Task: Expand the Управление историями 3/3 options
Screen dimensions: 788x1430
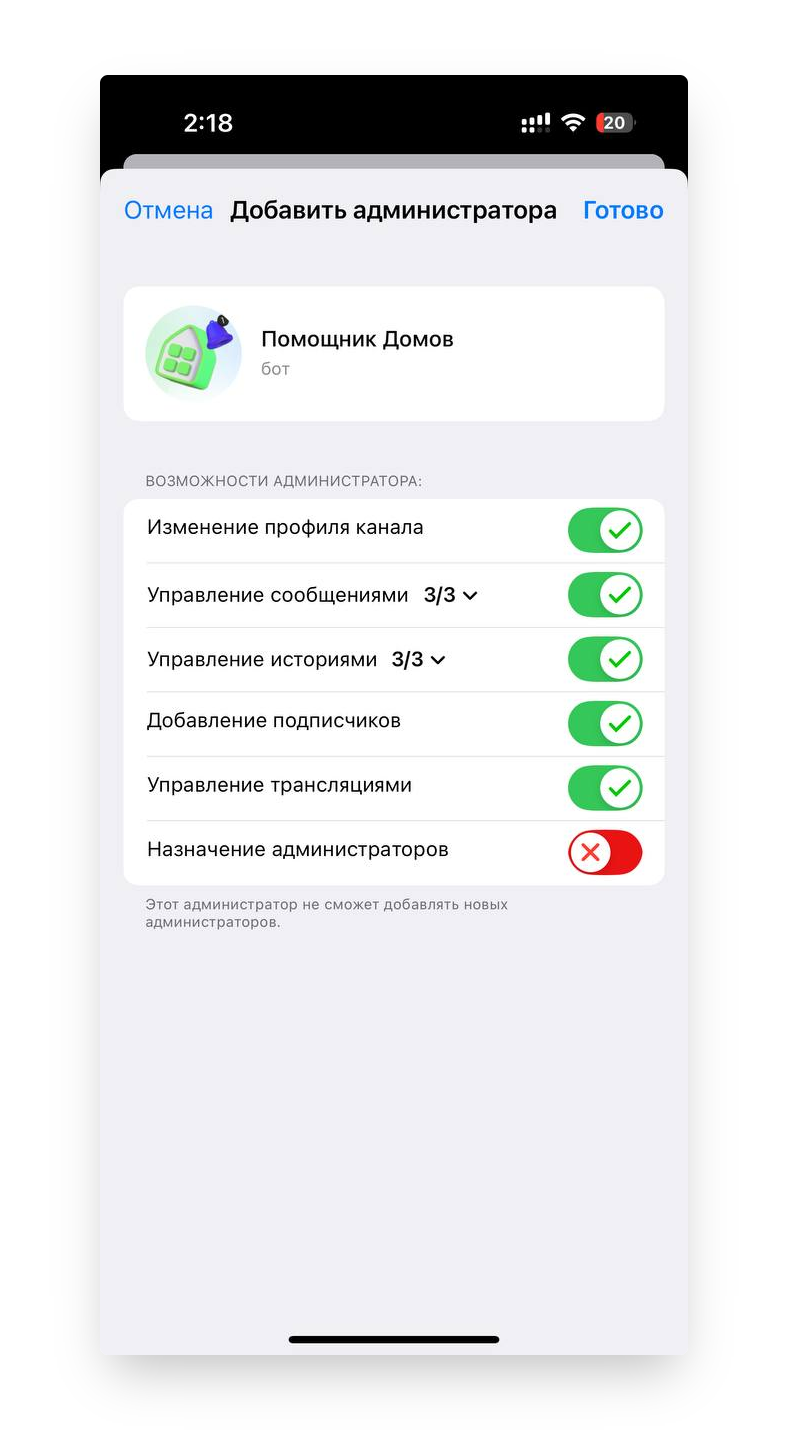Action: click(x=419, y=659)
